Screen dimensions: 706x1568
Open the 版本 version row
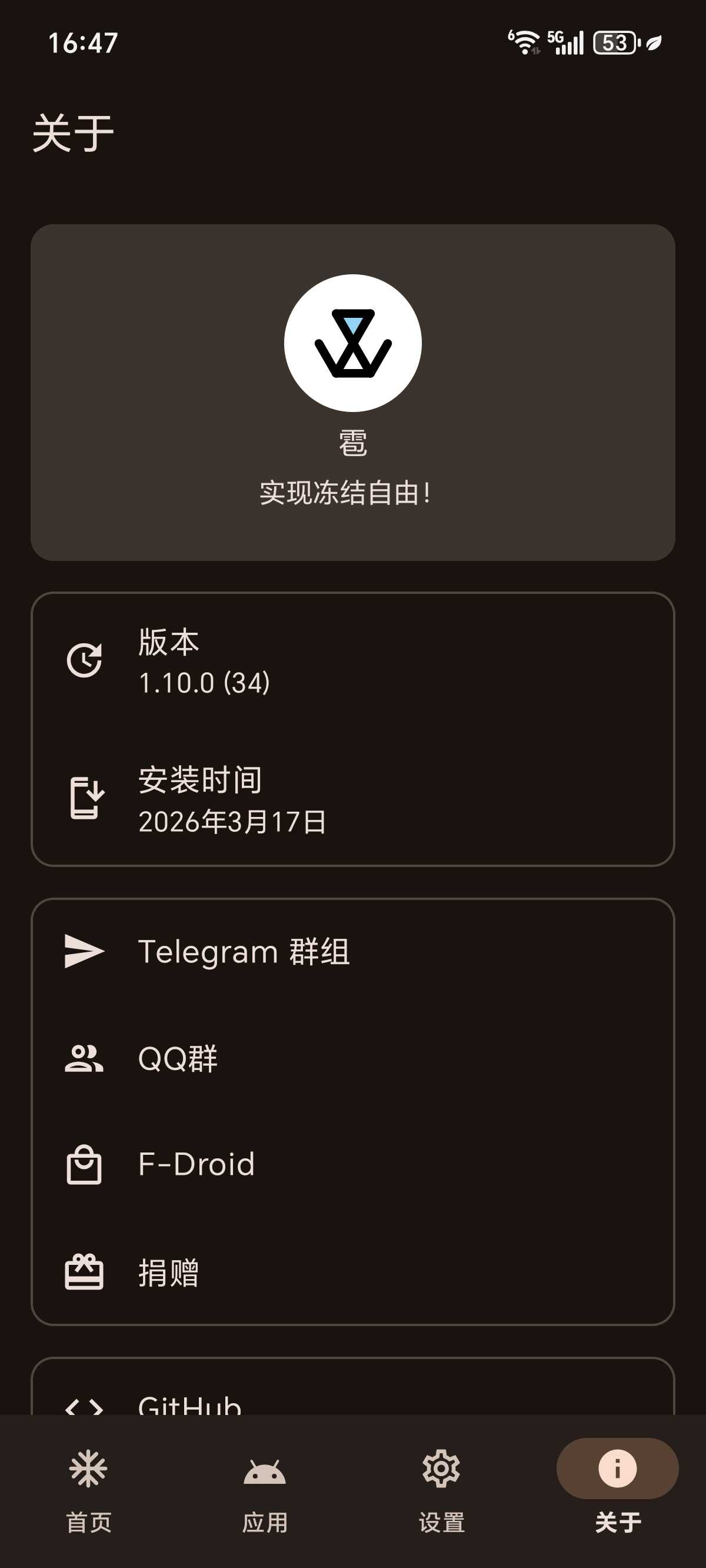click(x=352, y=661)
